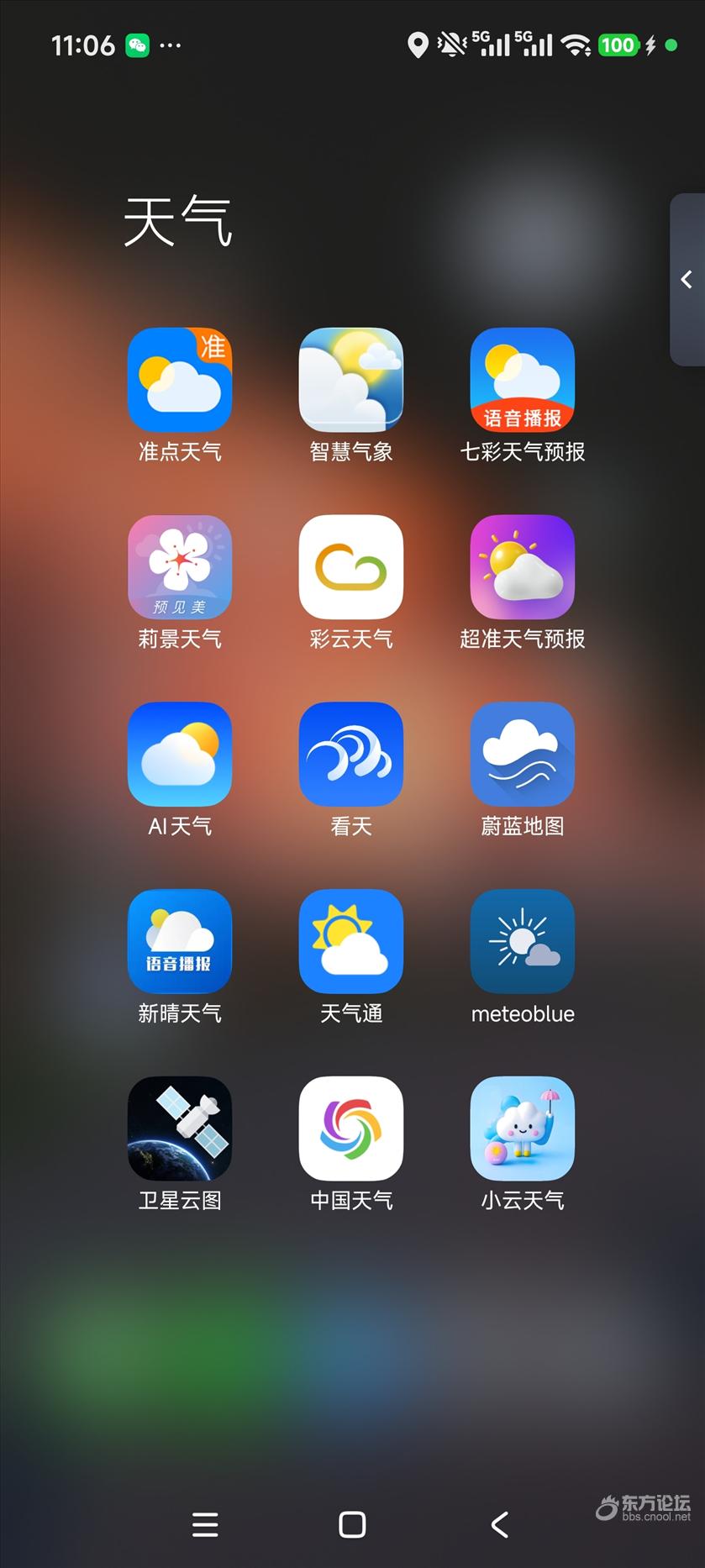This screenshot has height=1568, width=705.
Task: Return to the home screen
Action: click(352, 1524)
